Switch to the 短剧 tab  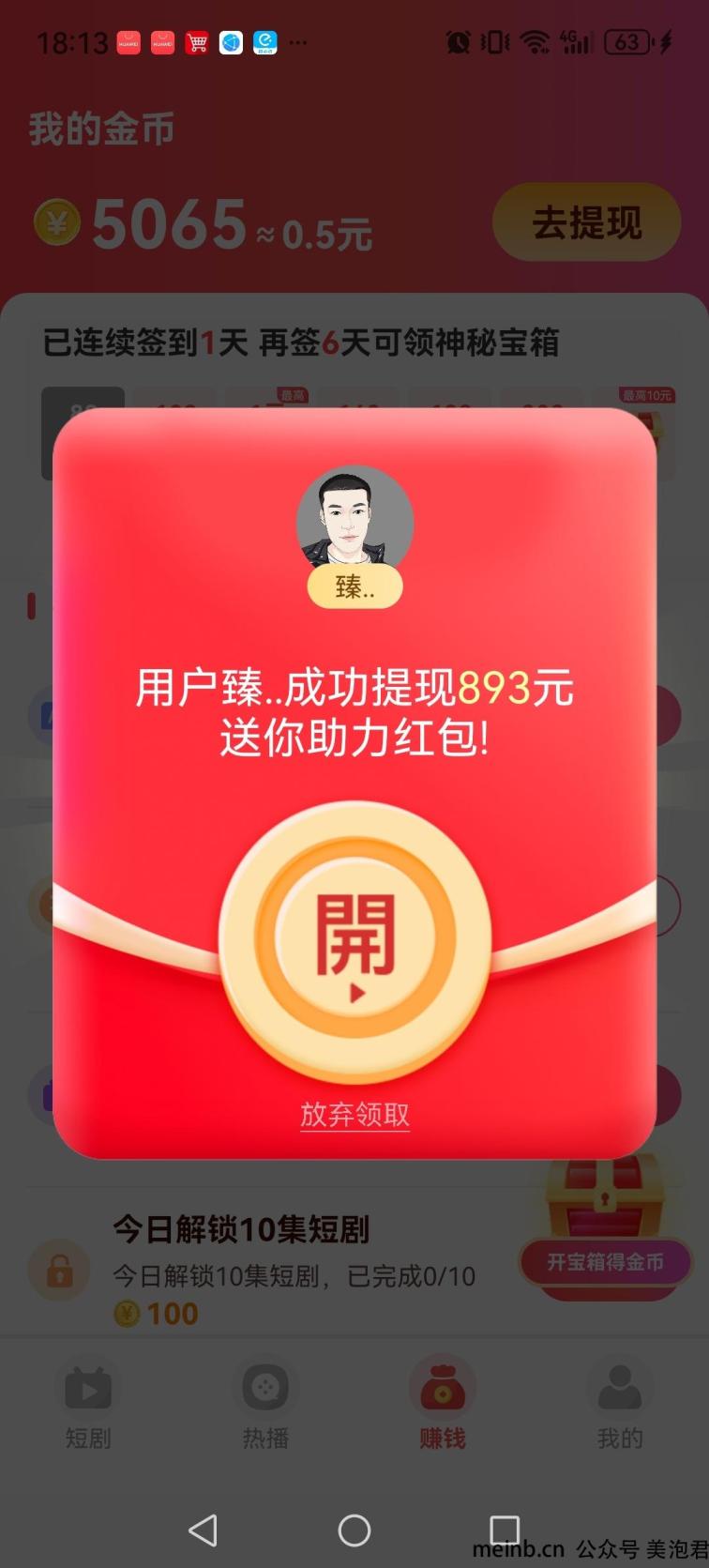click(88, 1405)
